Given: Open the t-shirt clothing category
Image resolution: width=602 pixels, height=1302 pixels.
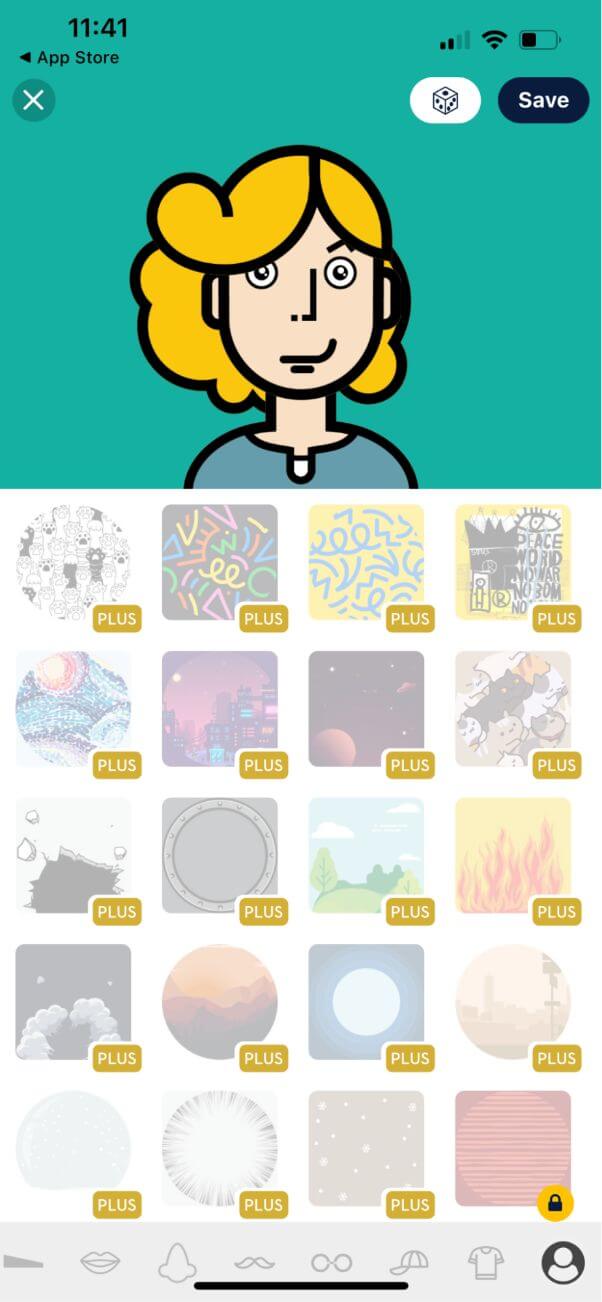Looking at the screenshot, I should click(x=486, y=1262).
